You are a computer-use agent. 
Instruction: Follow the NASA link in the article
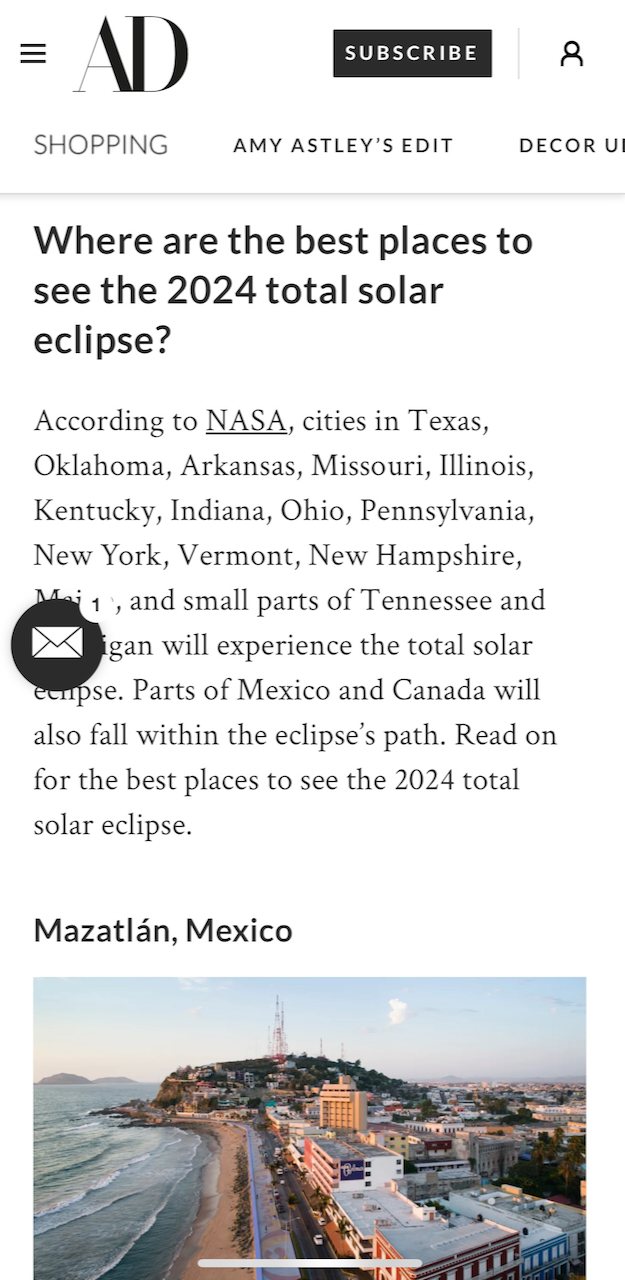(246, 421)
